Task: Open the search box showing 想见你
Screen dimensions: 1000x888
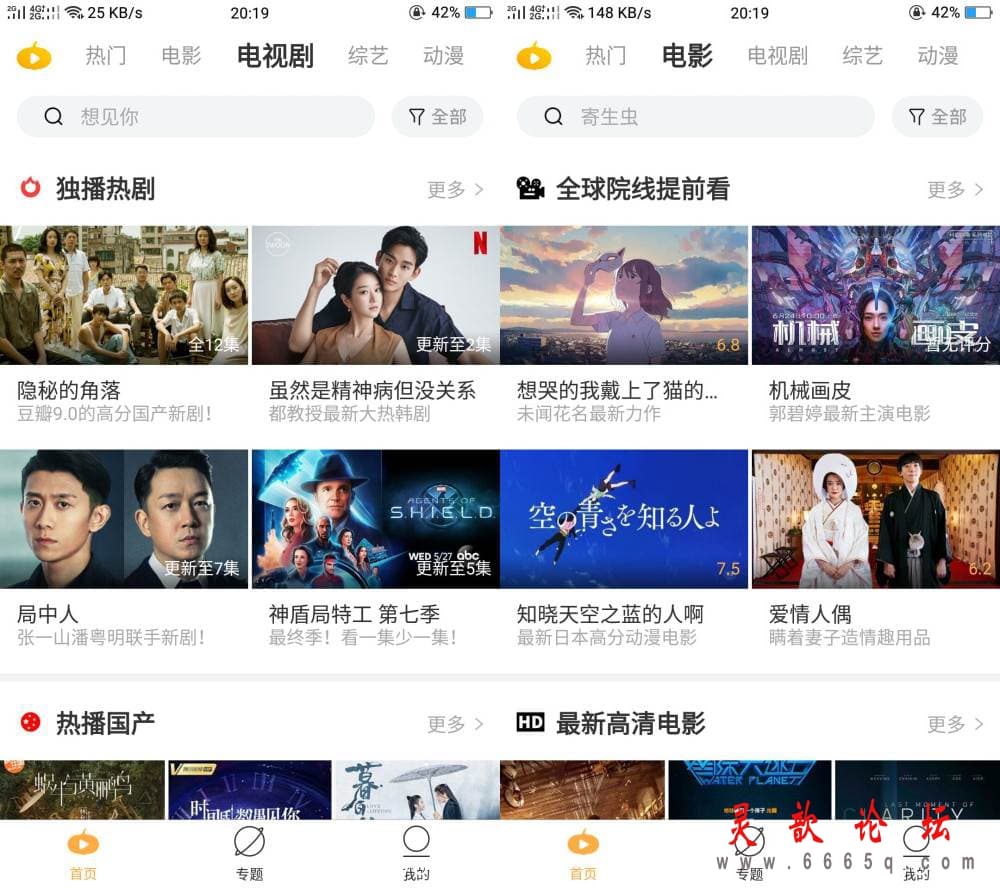Action: tap(195, 117)
